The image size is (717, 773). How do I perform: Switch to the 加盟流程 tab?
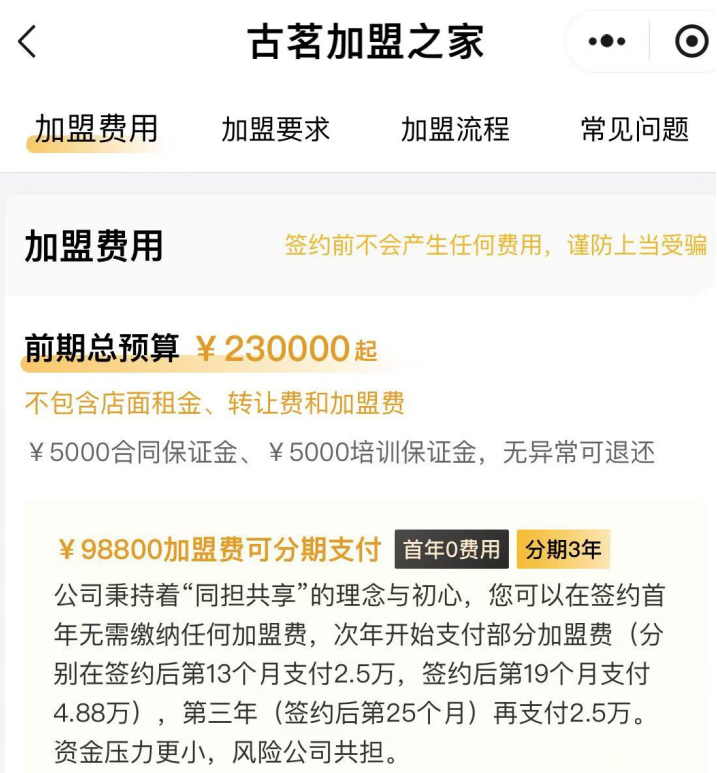pyautogui.click(x=455, y=129)
